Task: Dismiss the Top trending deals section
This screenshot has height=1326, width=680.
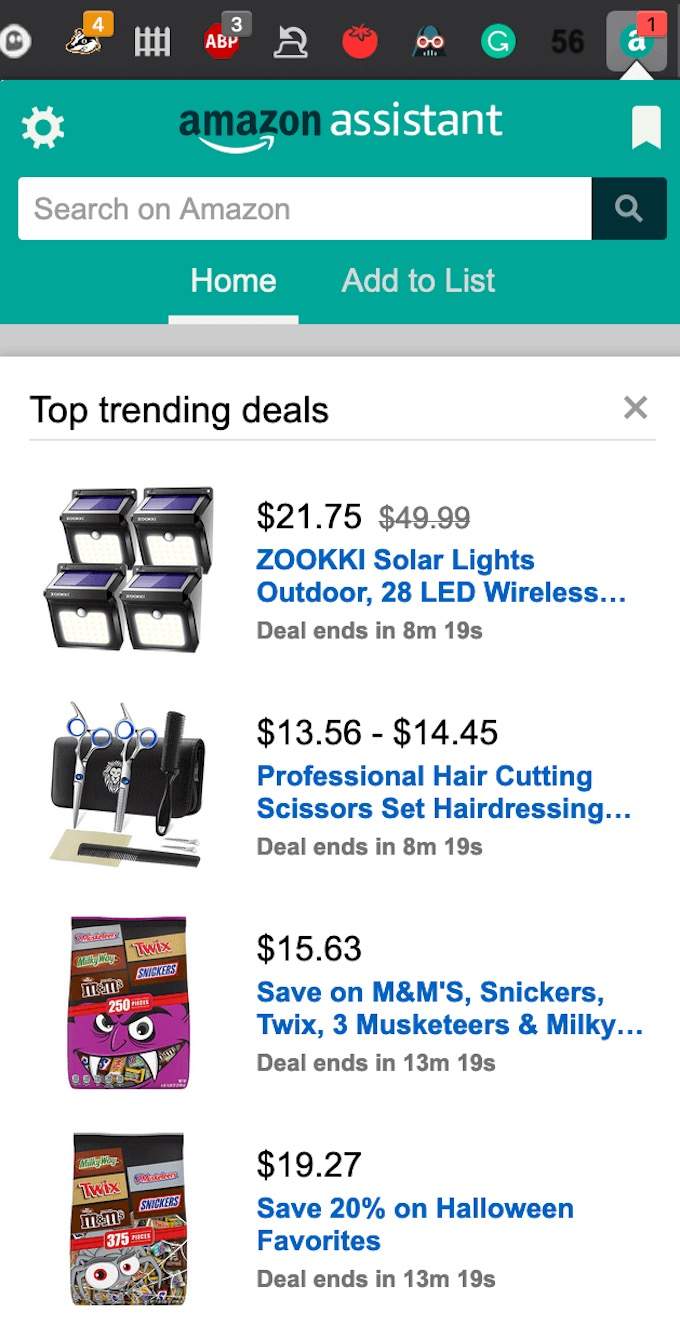Action: (635, 408)
